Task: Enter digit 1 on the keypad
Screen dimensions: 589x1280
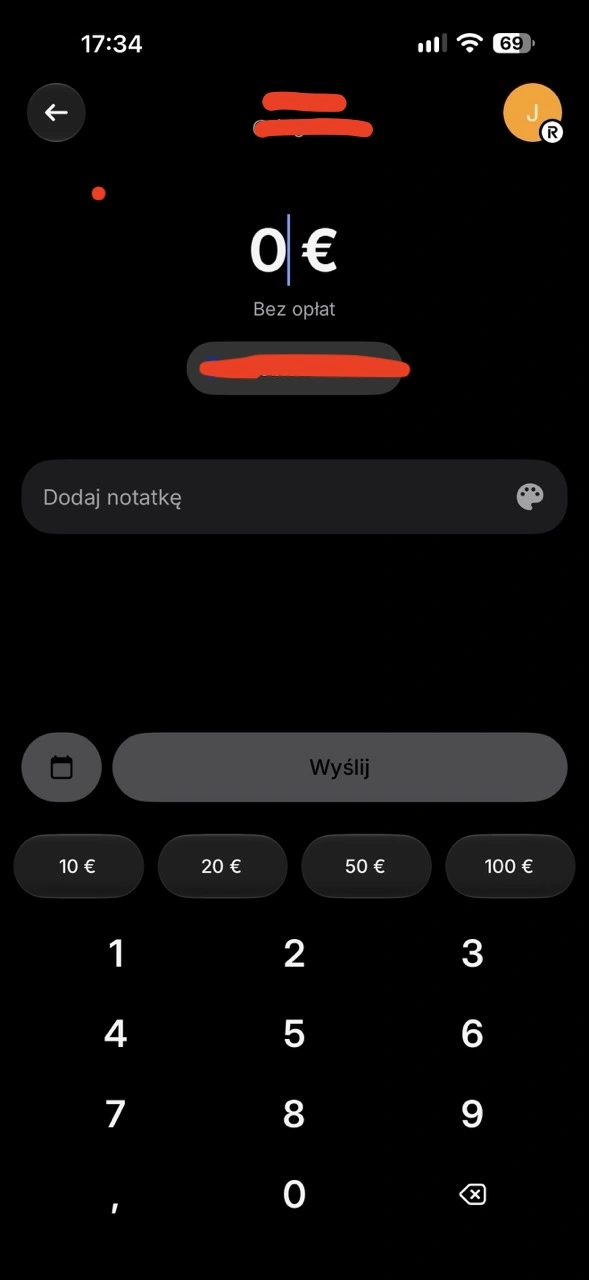Action: tap(116, 954)
